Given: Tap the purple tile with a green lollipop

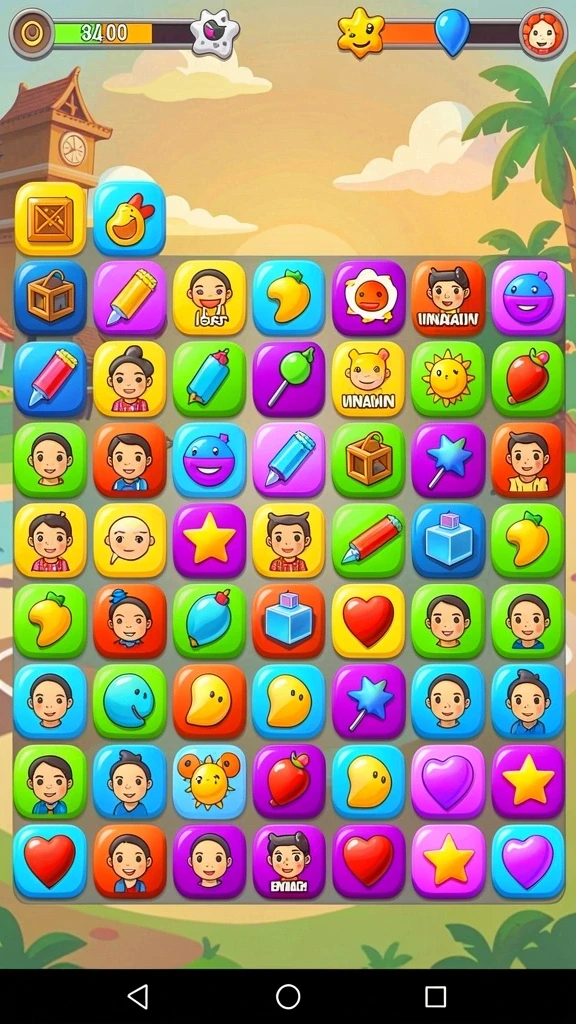Looking at the screenshot, I should [289, 379].
